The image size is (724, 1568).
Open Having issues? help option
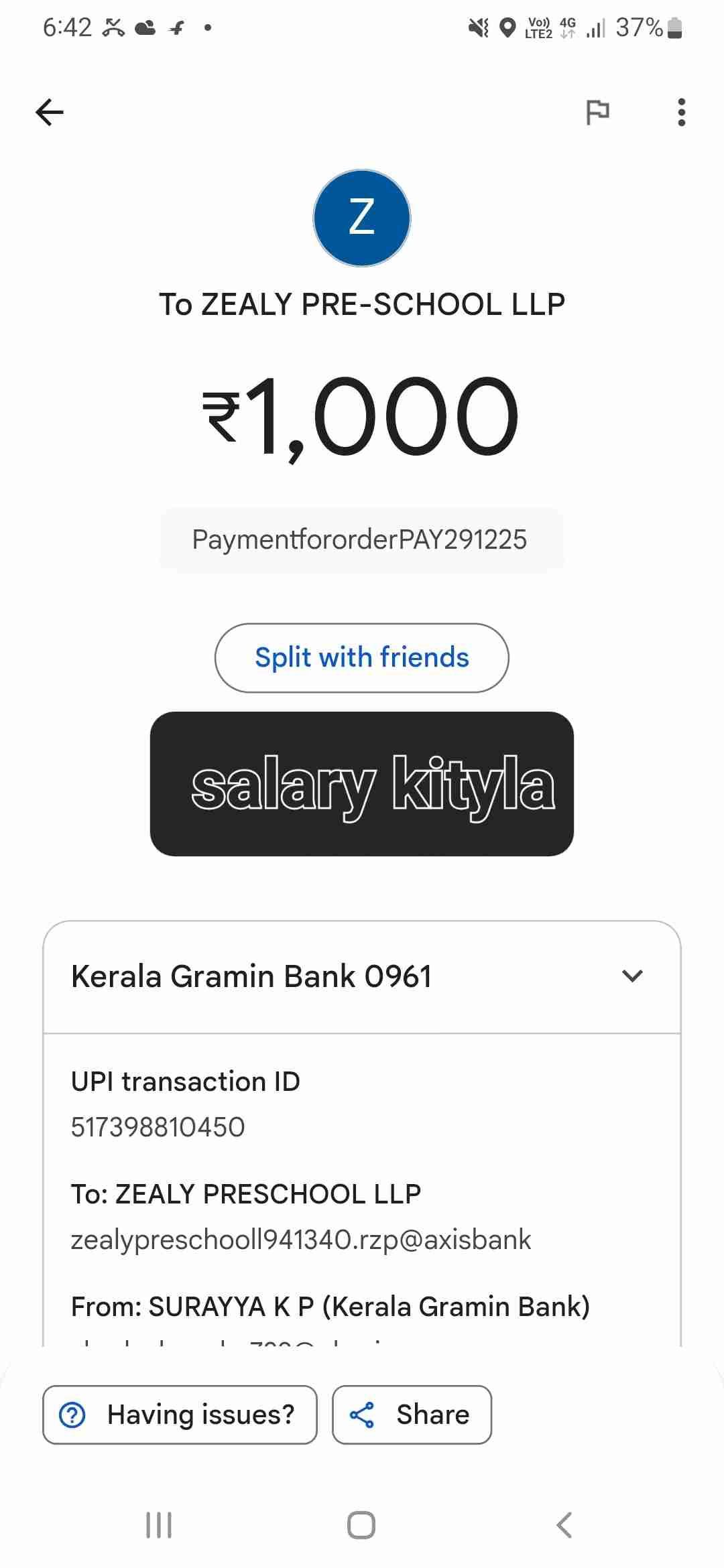click(180, 1415)
